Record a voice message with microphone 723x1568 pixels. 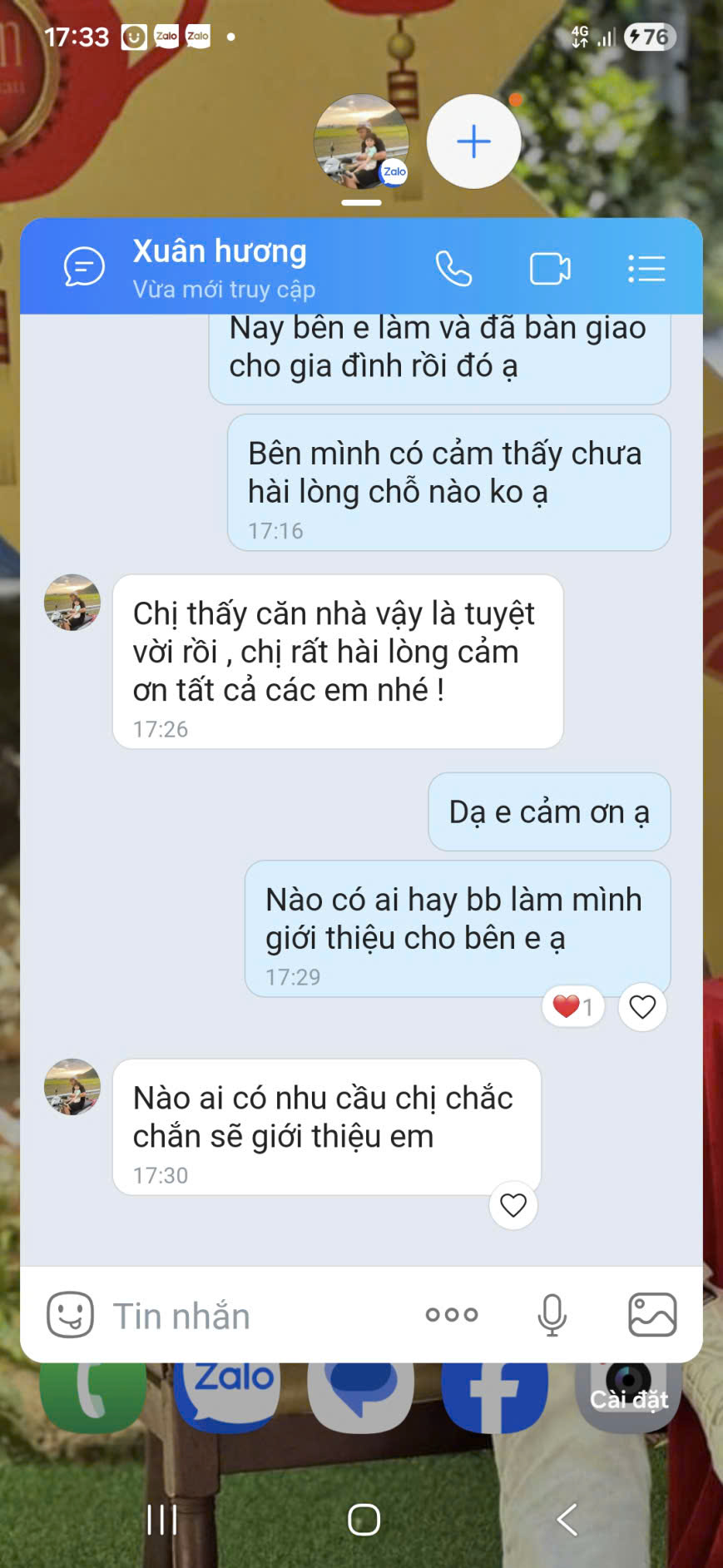552,1315
